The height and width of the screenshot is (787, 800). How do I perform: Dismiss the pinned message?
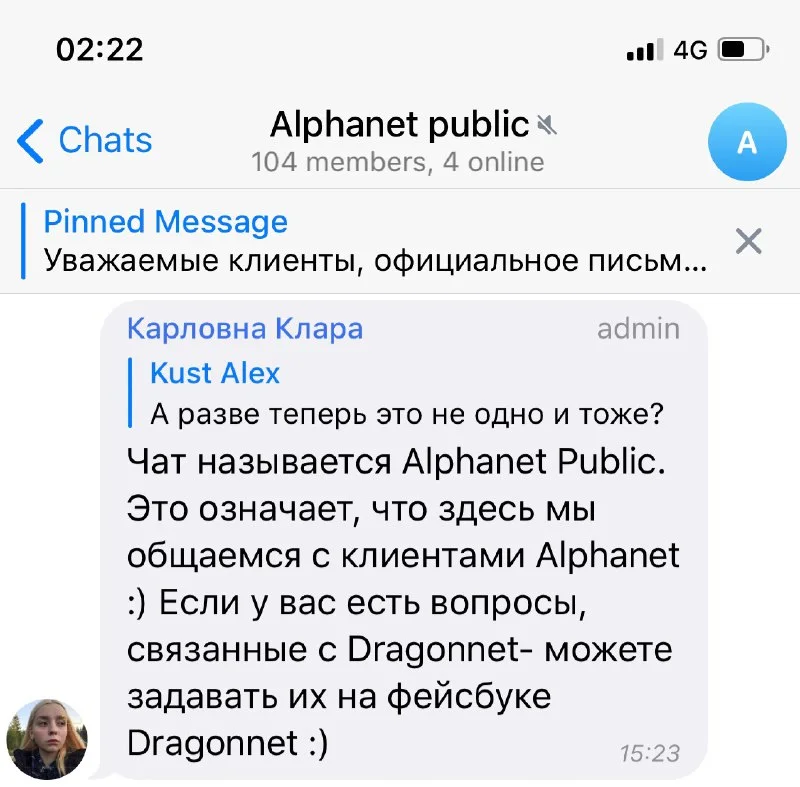[749, 241]
